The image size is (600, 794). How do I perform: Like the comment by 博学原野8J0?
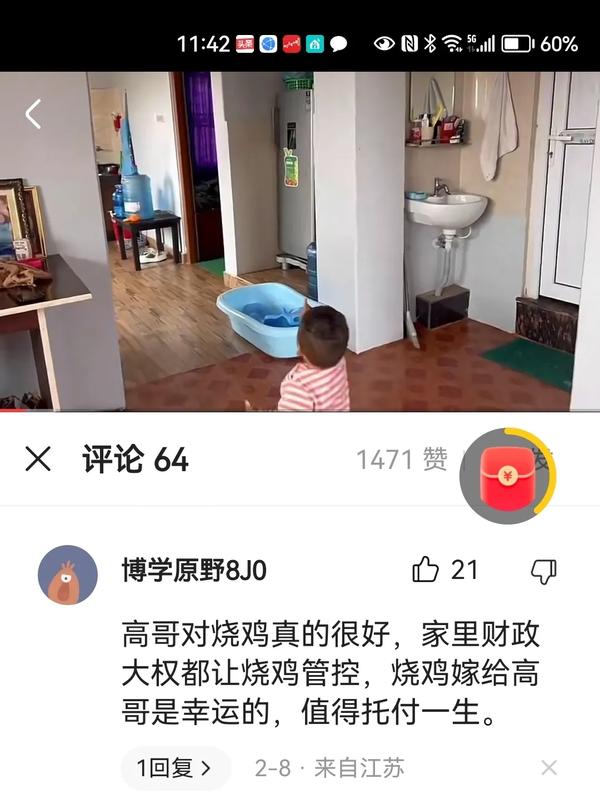[427, 570]
